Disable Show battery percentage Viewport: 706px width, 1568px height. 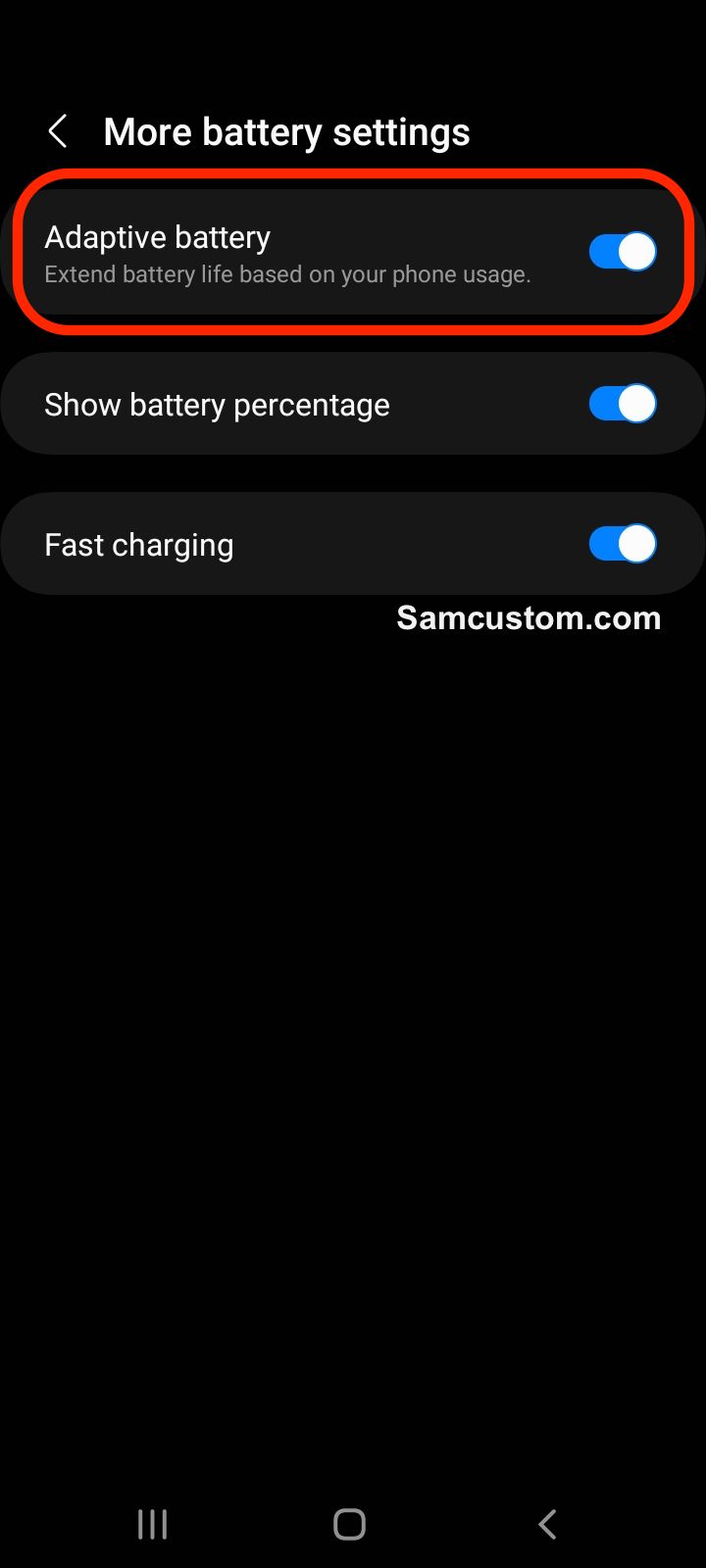pos(622,404)
